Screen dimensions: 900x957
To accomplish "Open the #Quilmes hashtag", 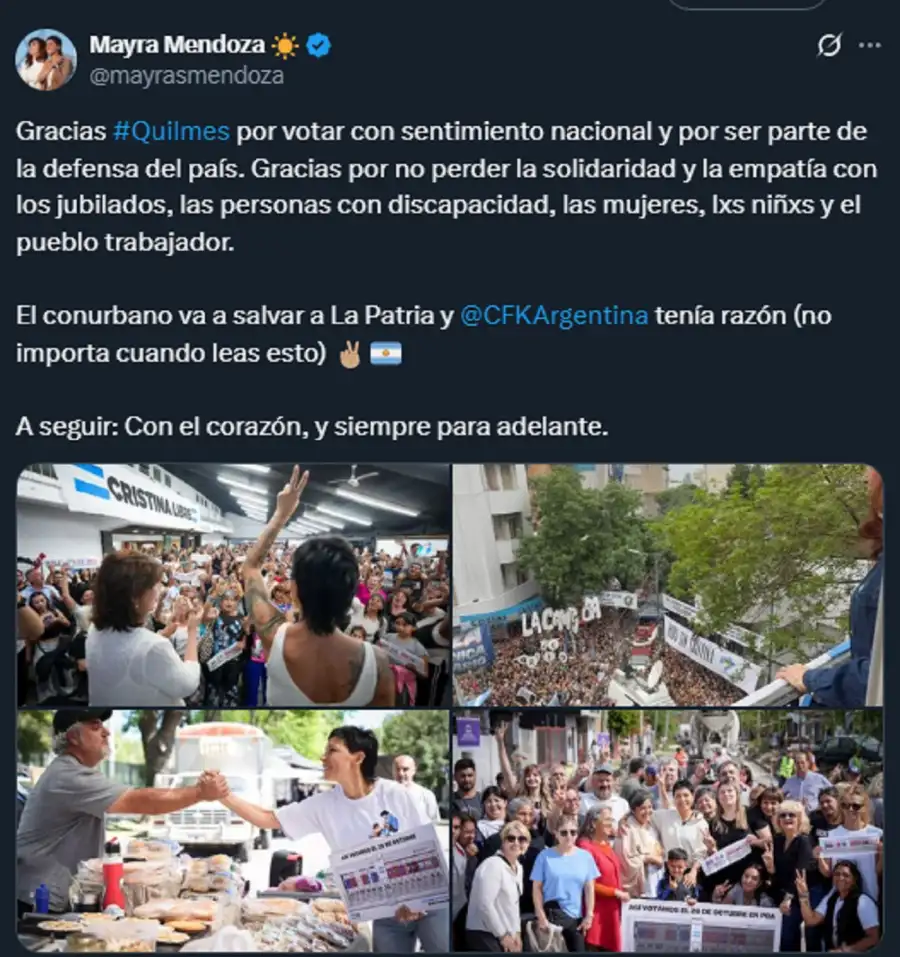I will point(171,132).
